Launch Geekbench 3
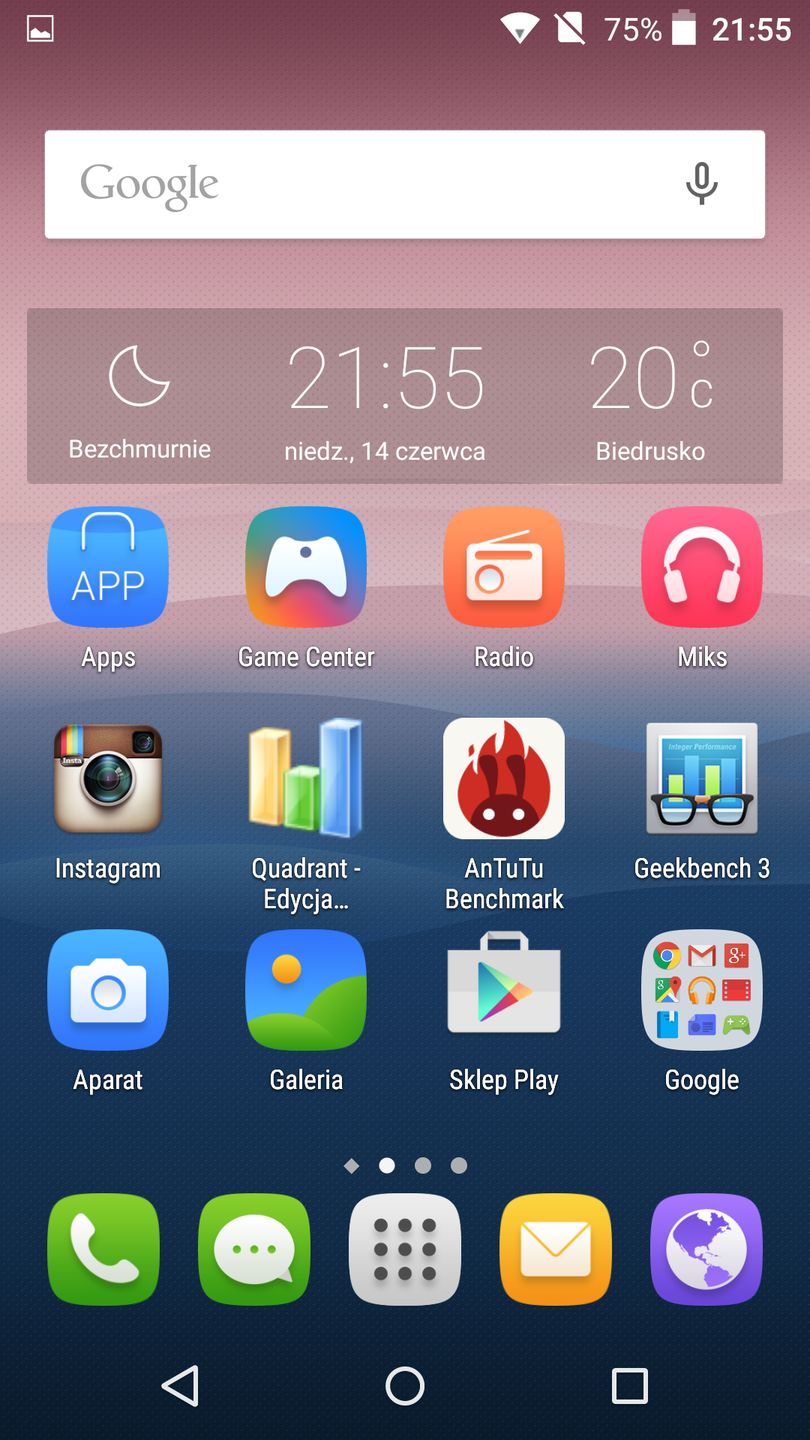Screen dimensions: 810x1440 702,779
